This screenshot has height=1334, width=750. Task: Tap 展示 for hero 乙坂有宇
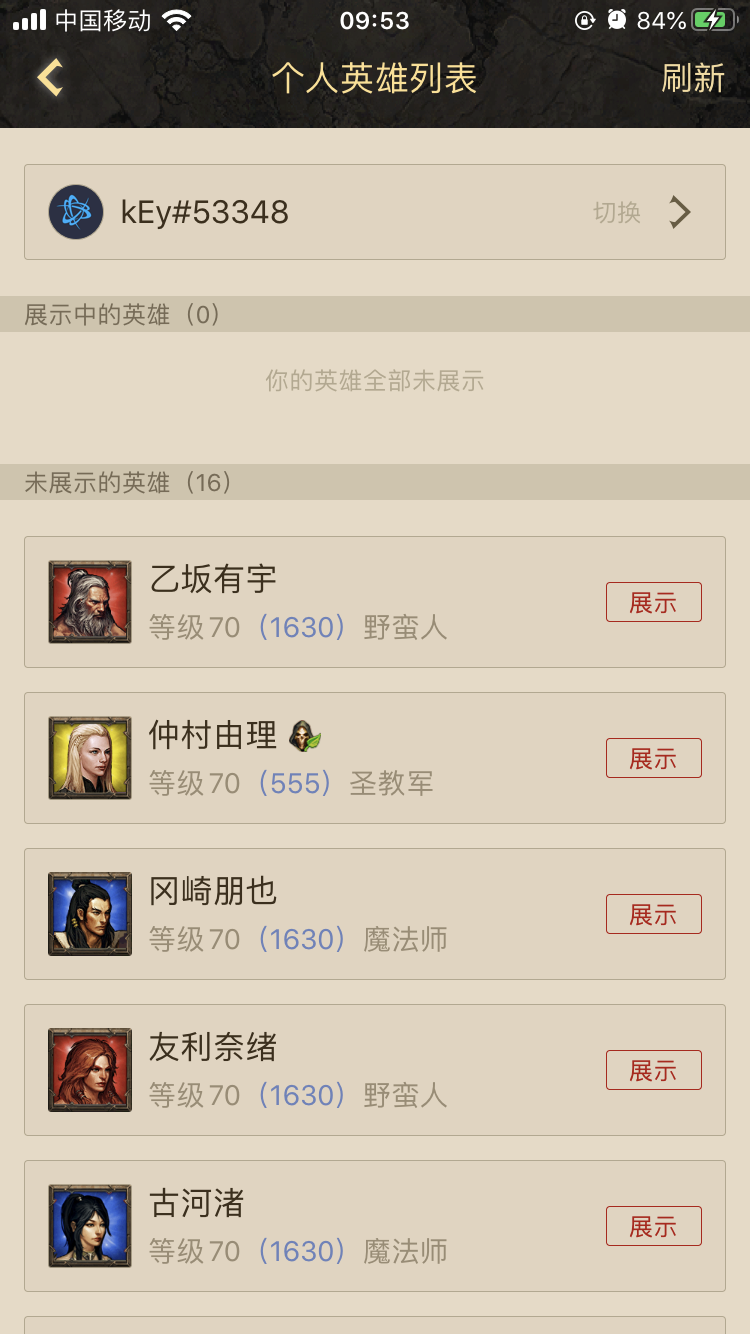click(653, 602)
